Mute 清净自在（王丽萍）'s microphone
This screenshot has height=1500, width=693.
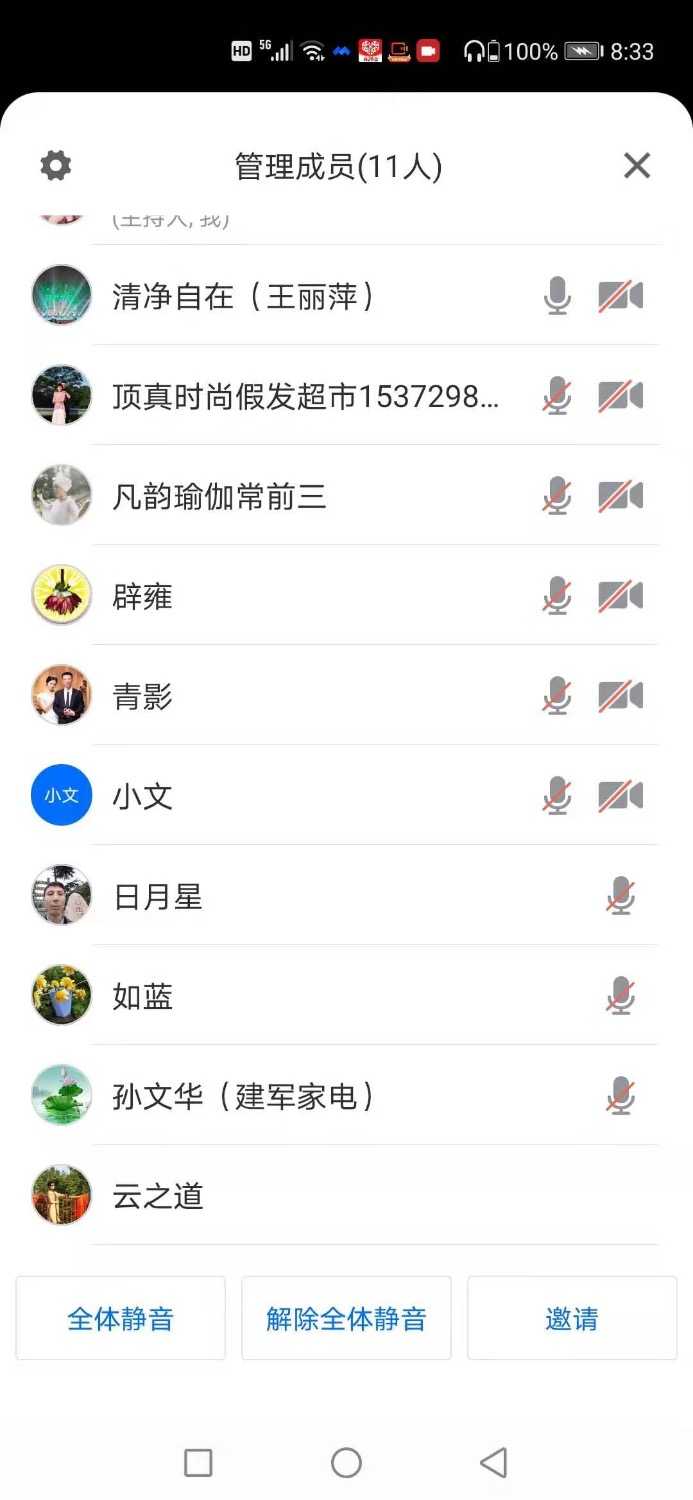(x=557, y=296)
